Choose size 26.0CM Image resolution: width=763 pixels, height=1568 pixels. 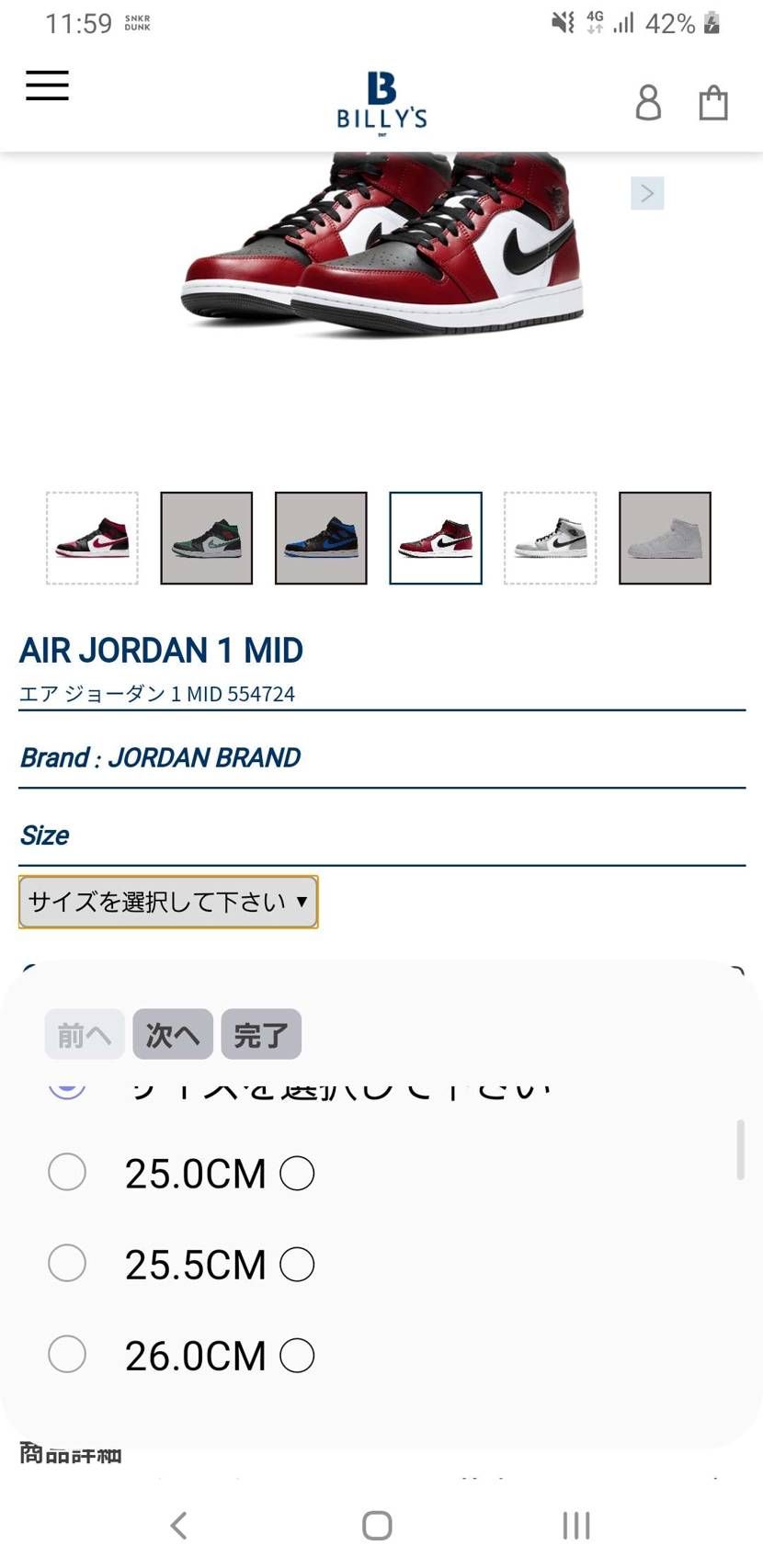[x=67, y=1355]
